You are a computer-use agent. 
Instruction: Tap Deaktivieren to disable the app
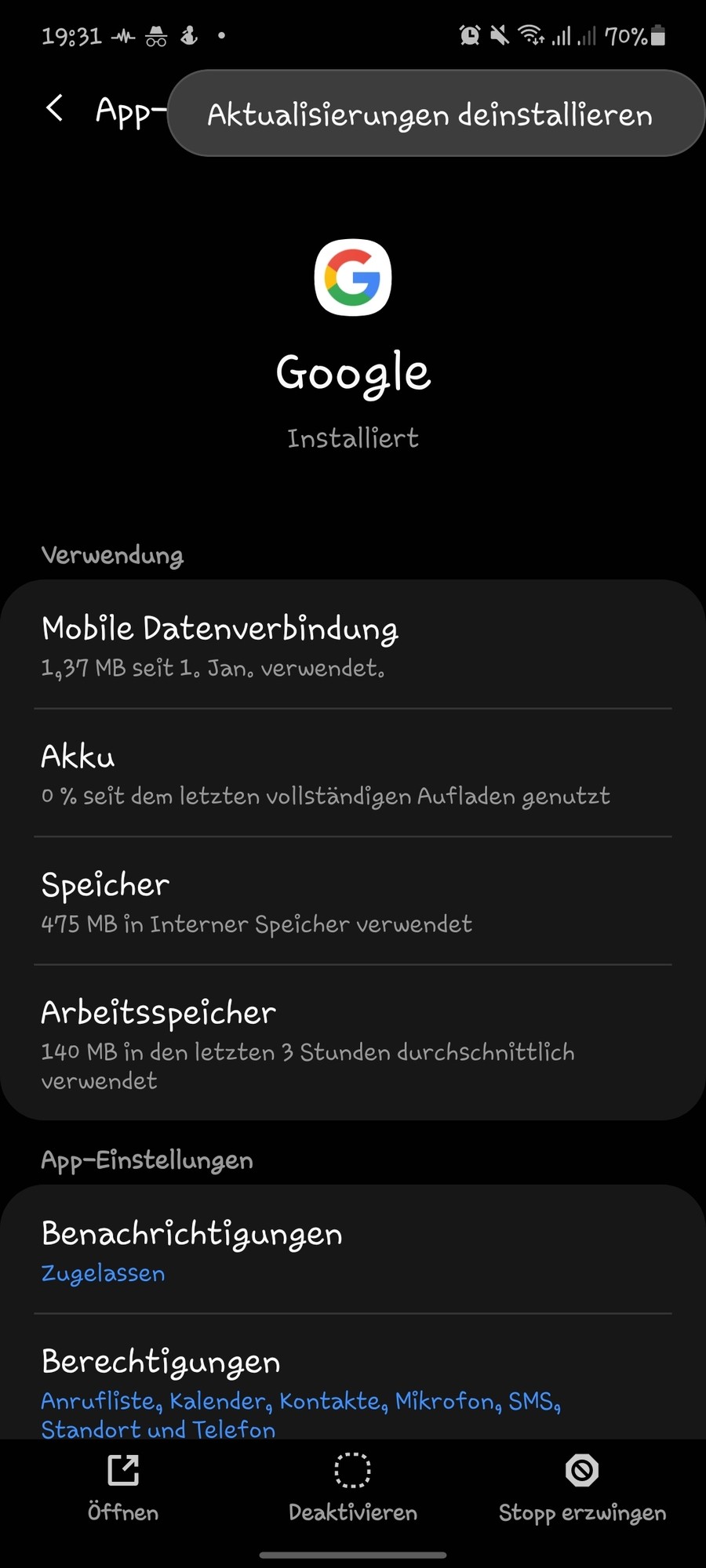coord(353,1487)
